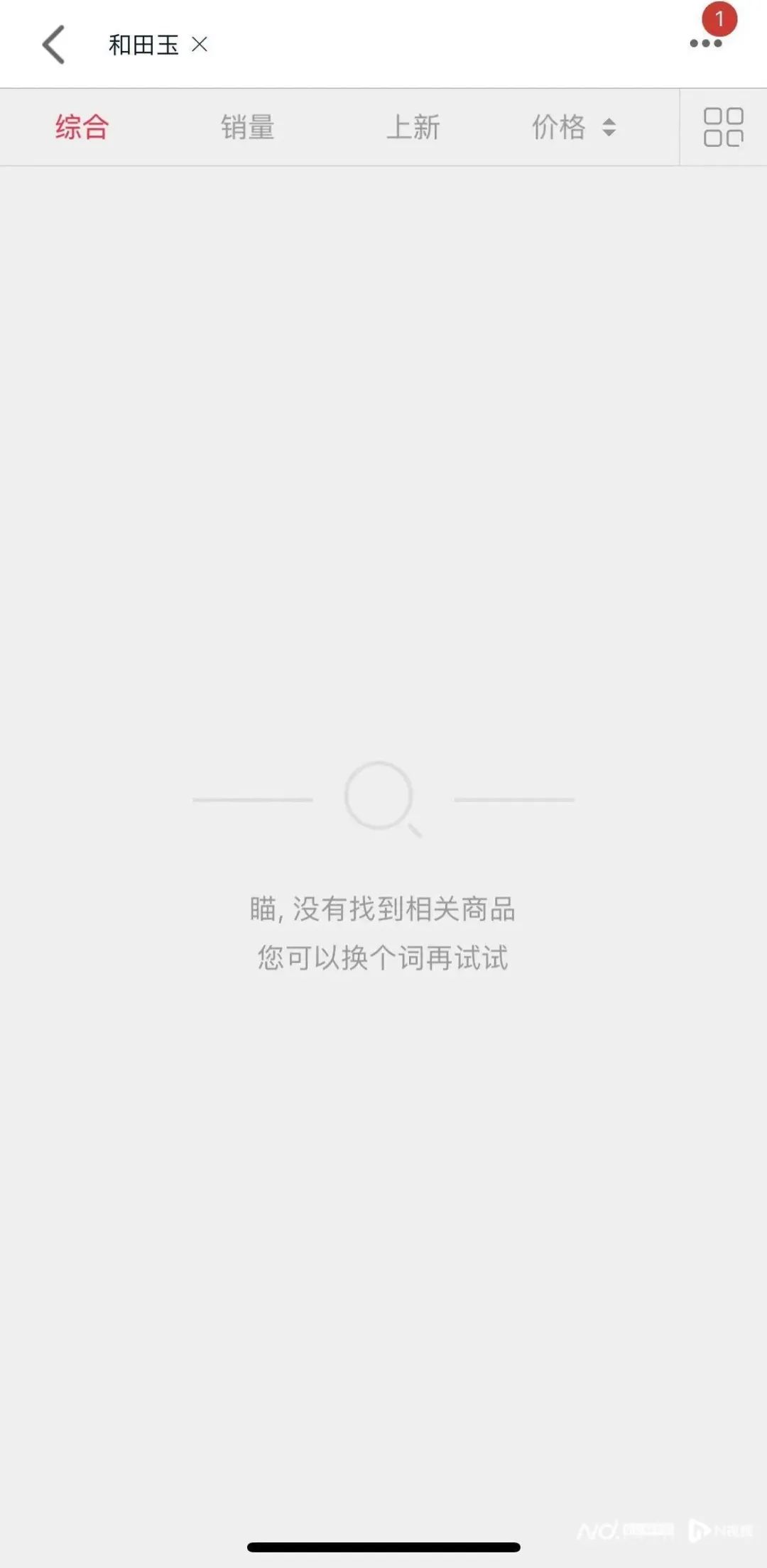
Task: Clear the 和田玉 search term
Action: click(x=200, y=45)
